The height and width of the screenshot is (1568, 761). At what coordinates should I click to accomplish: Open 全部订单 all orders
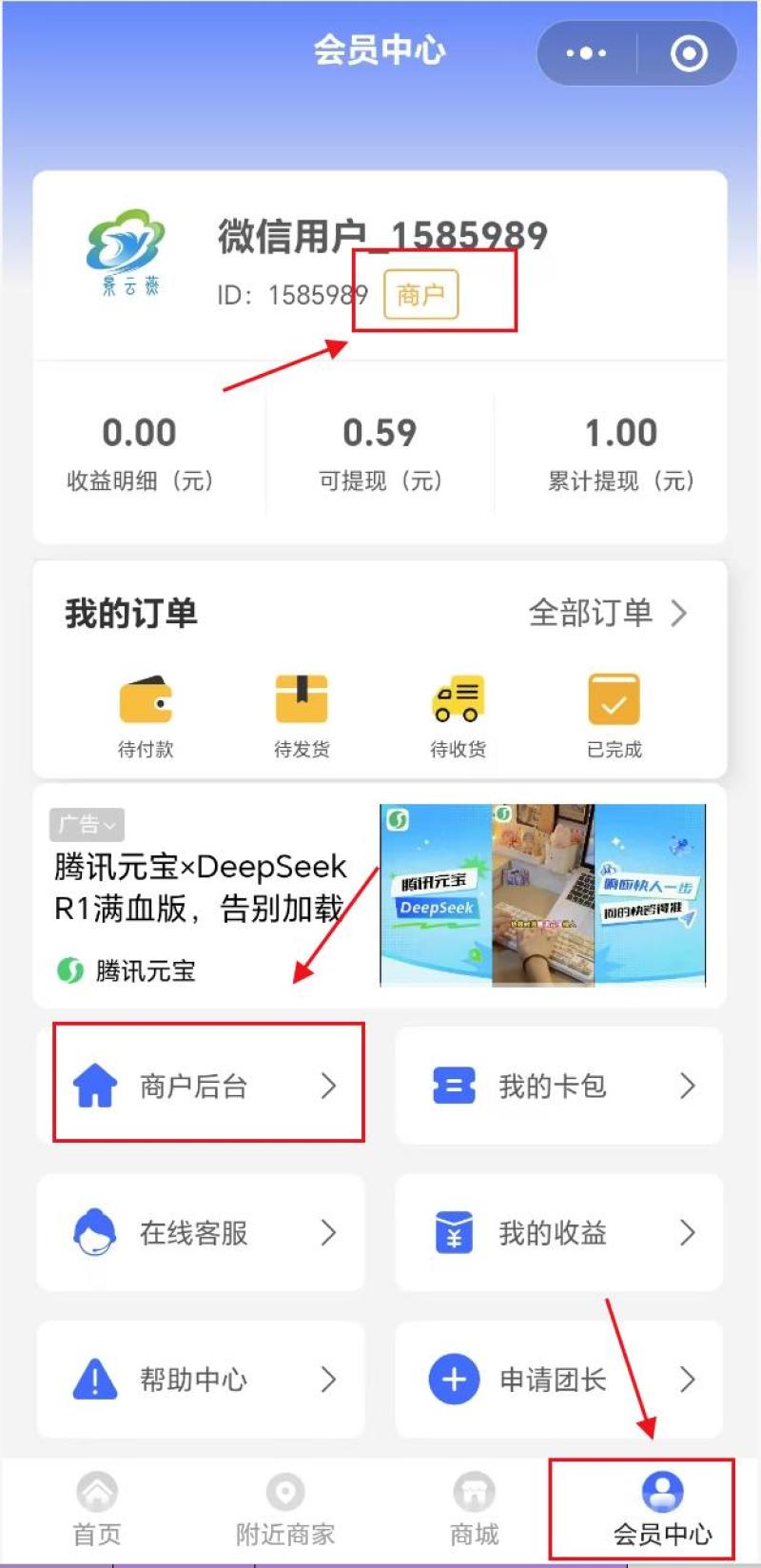pos(607,613)
